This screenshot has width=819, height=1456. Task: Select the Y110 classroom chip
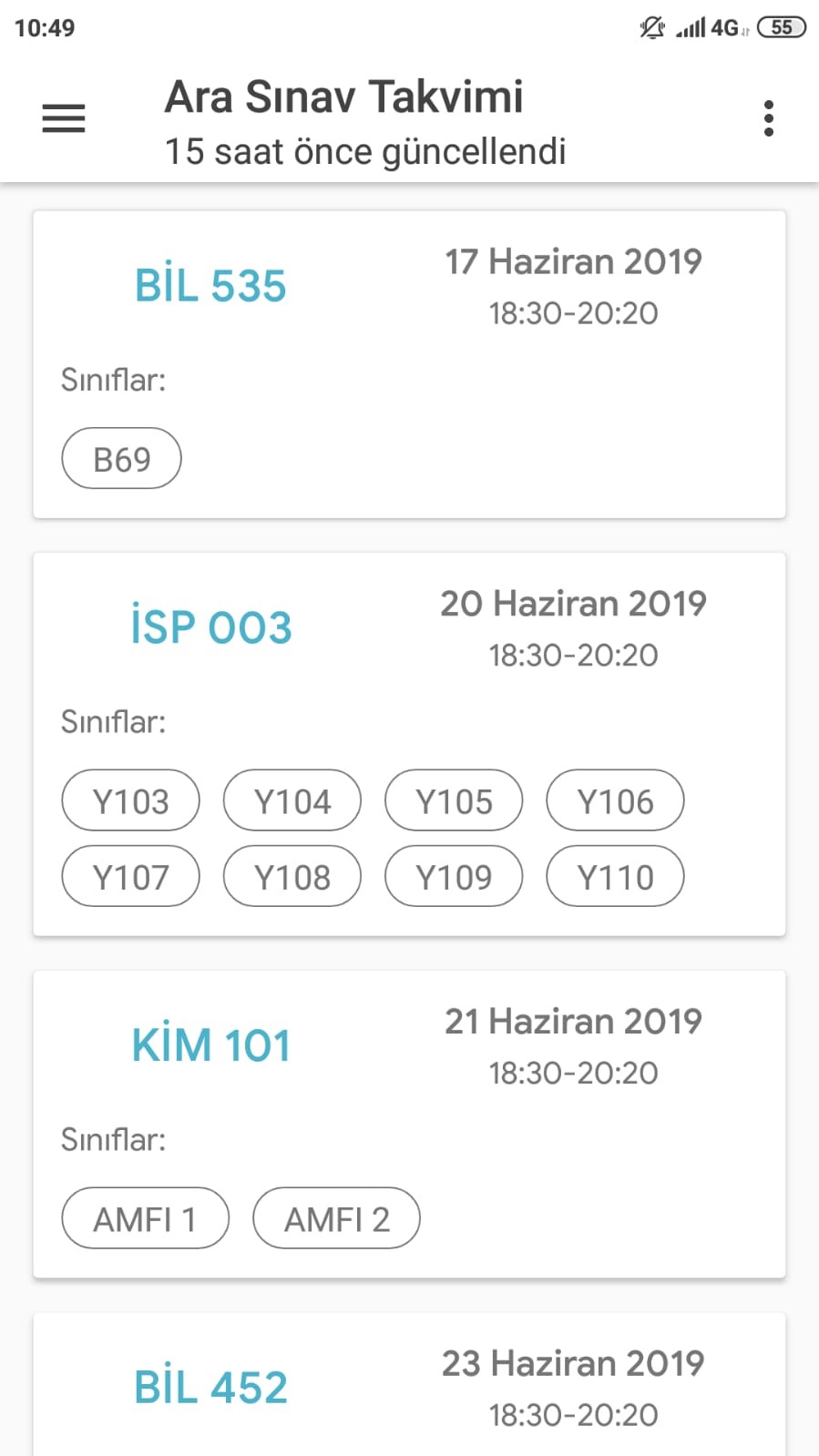[615, 877]
